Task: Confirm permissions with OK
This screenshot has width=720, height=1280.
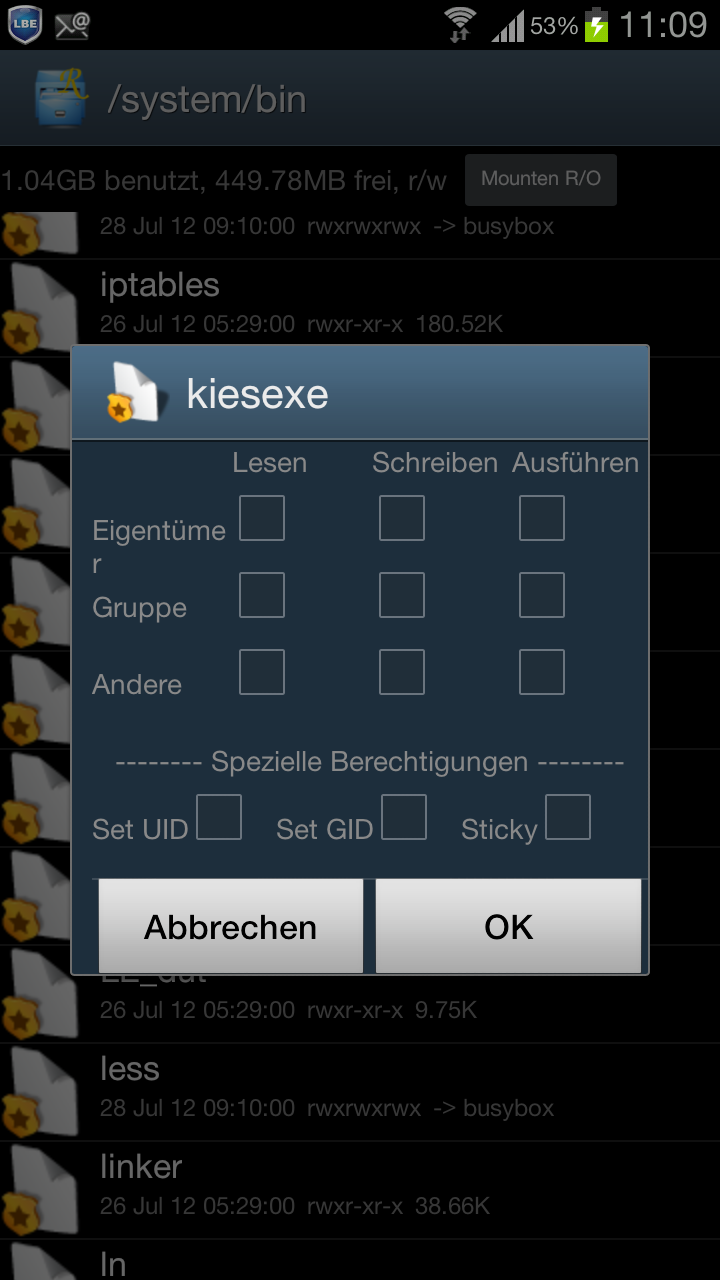Action: coord(508,926)
